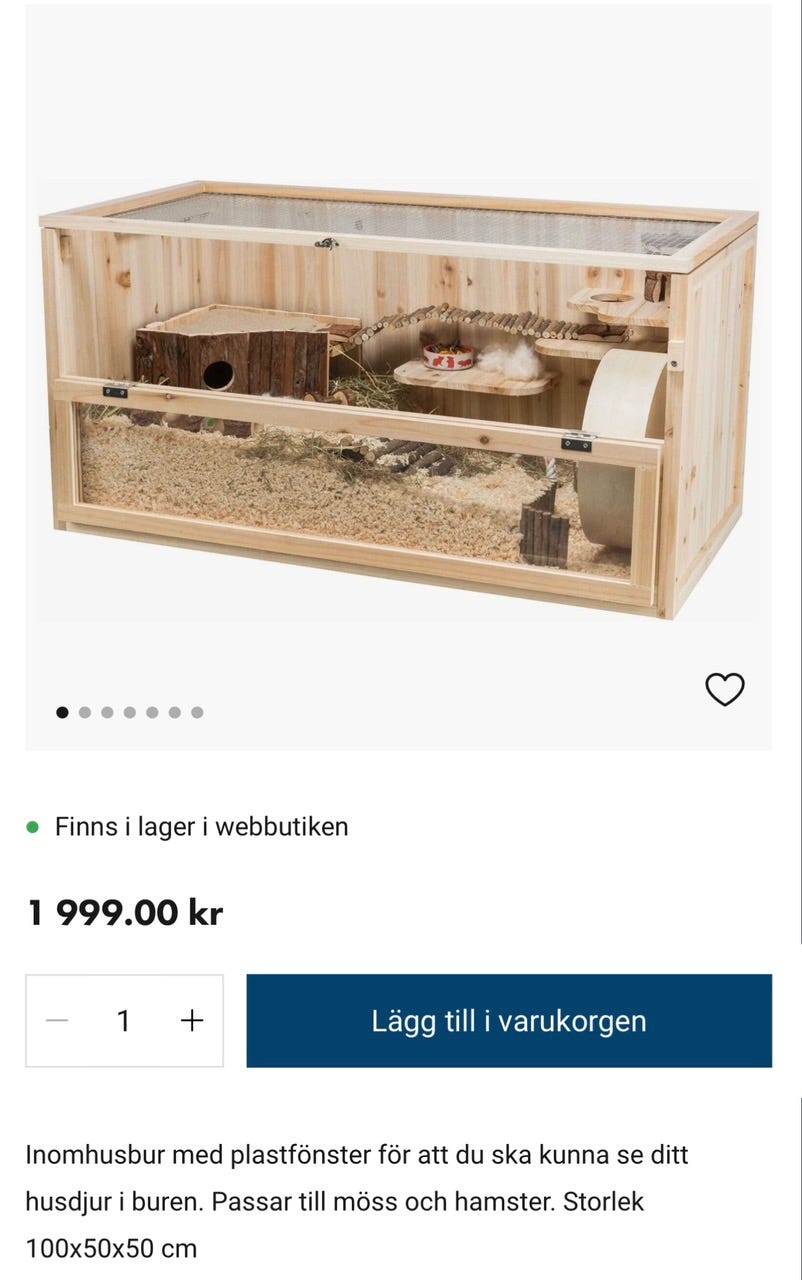Increase quantity with the plus button
Image resolution: width=802 pixels, height=1280 pixels.
coord(190,1020)
